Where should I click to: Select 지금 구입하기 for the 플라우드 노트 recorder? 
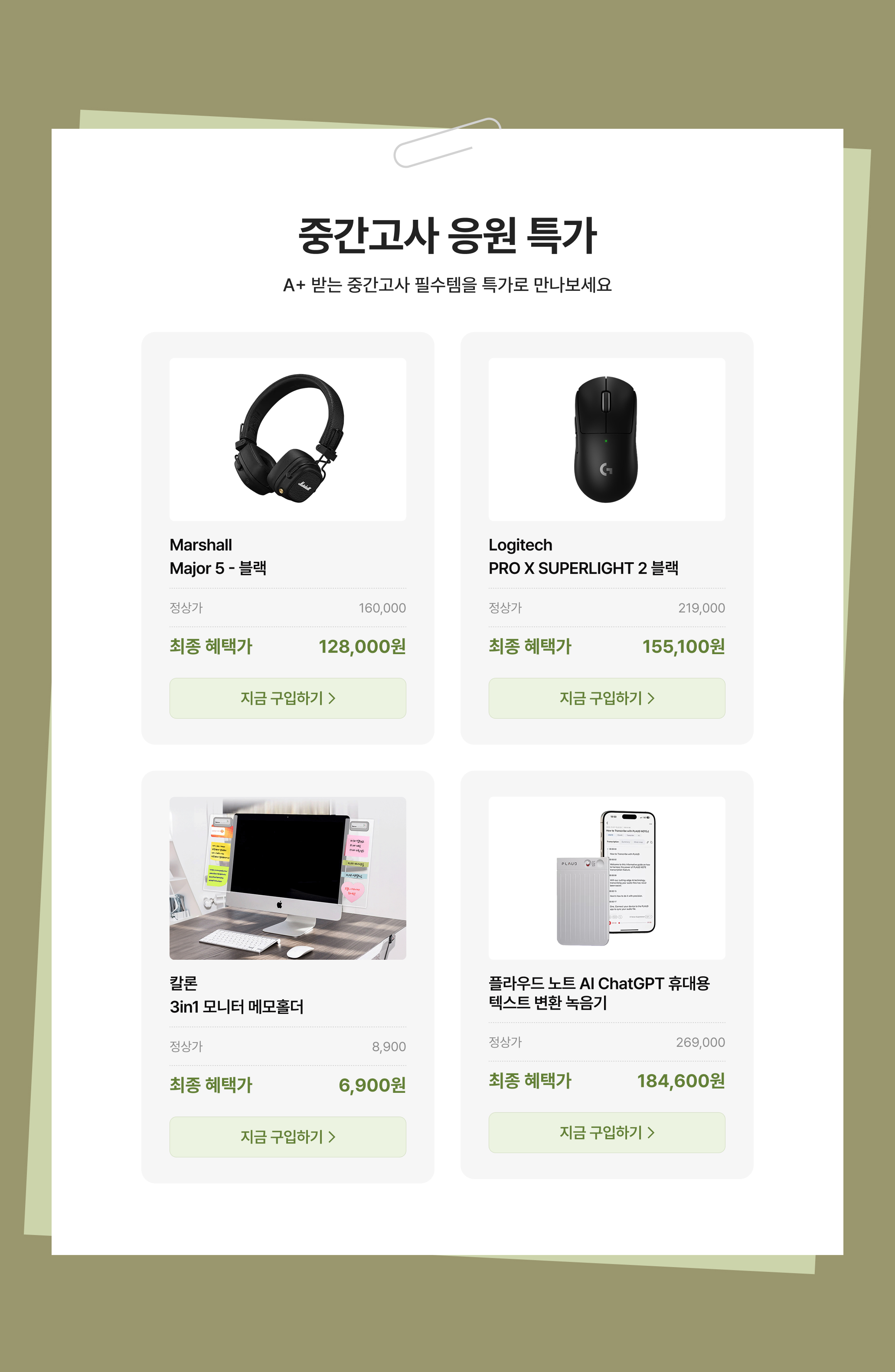(607, 1132)
